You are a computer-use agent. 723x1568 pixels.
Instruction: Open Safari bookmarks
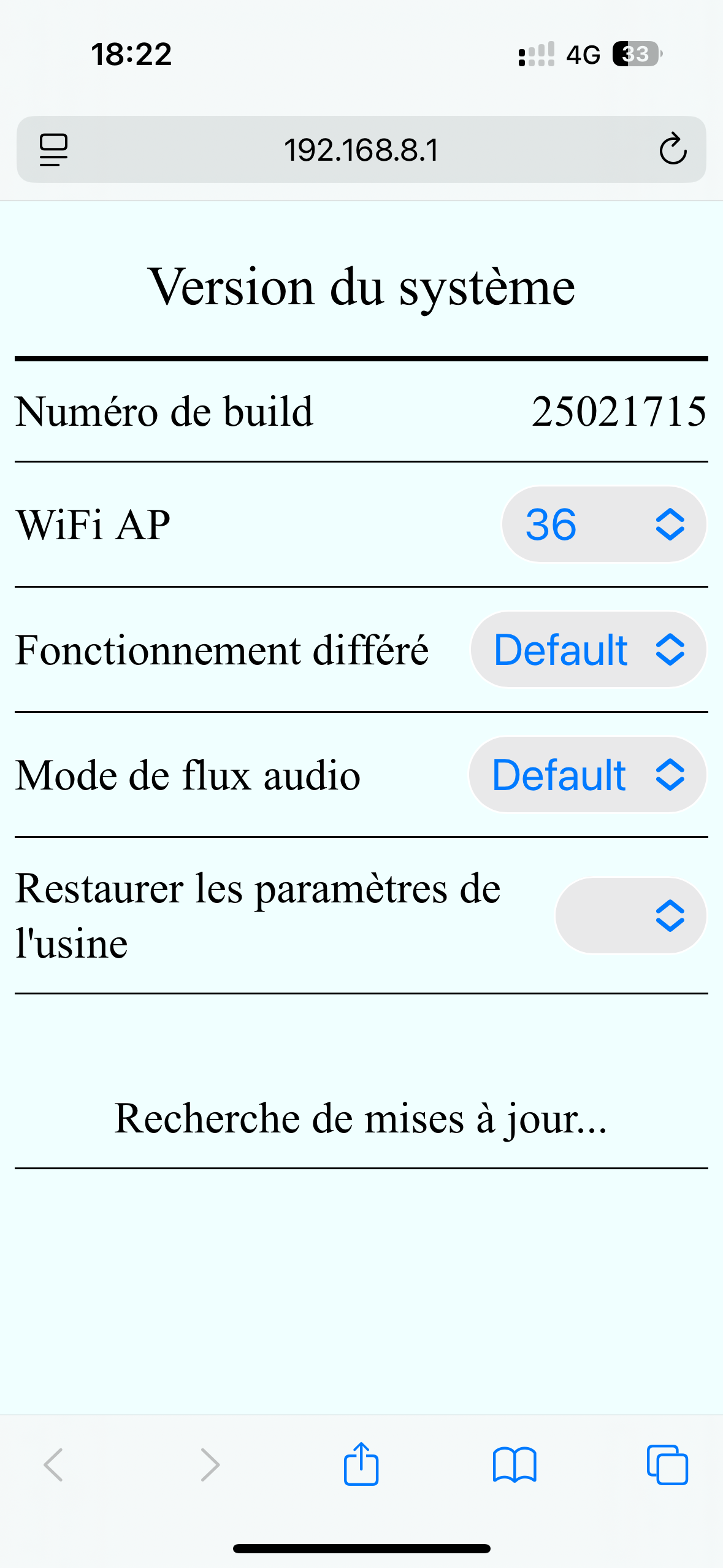click(x=515, y=1465)
